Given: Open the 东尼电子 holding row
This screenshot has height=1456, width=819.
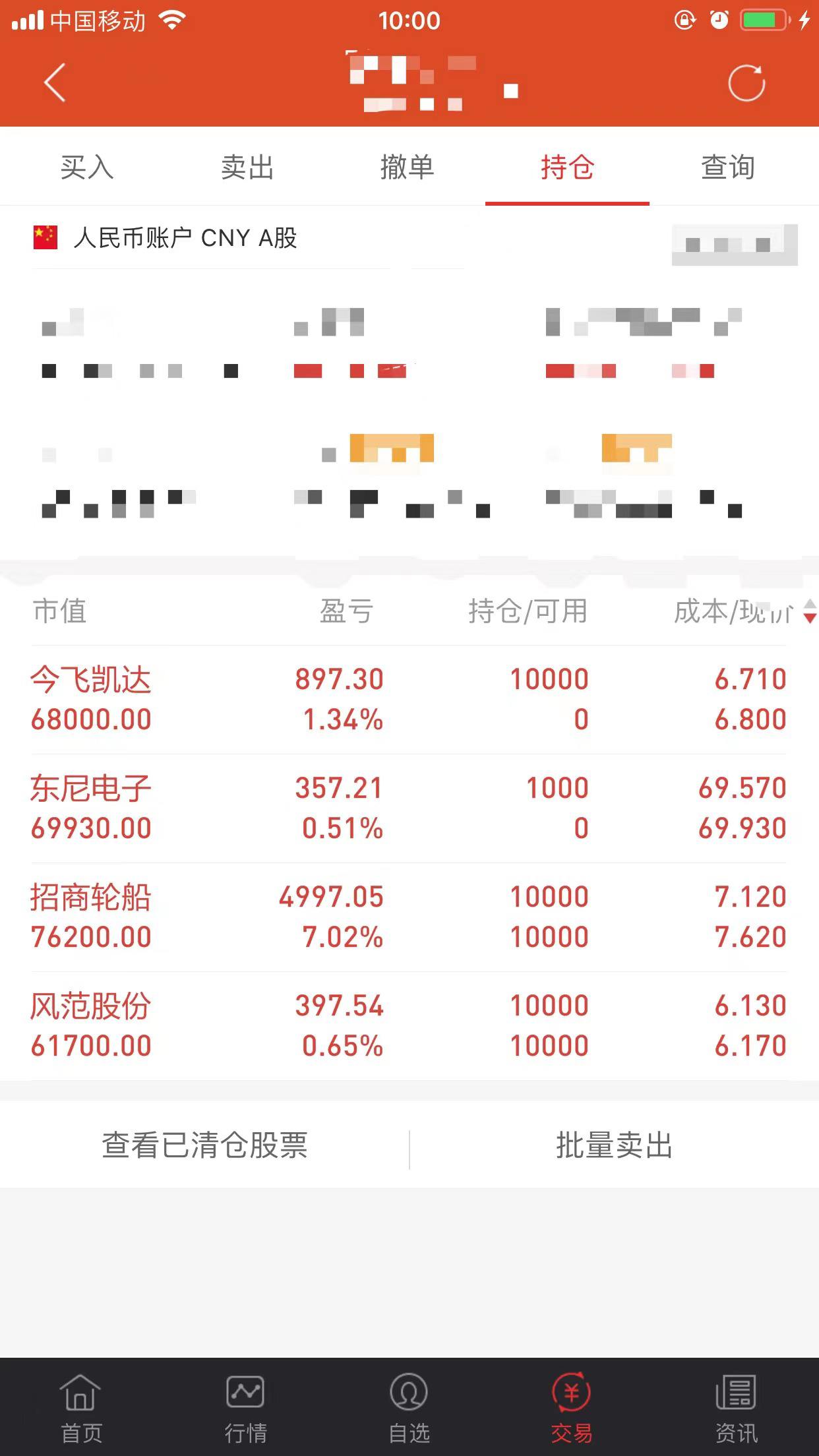Looking at the screenshot, I should point(409,808).
